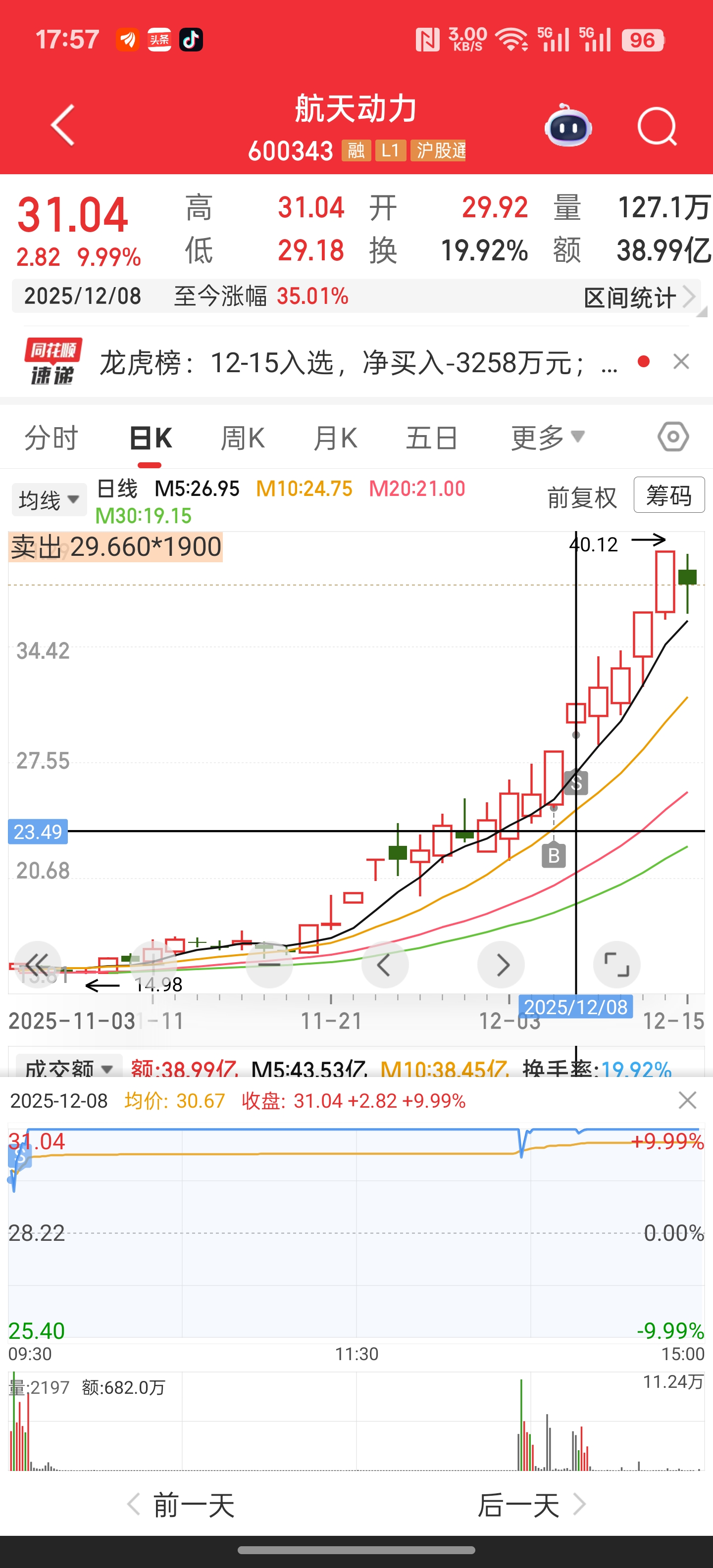Open the AI robot assistant
Viewport: 713px width, 1568px height.
(x=567, y=126)
